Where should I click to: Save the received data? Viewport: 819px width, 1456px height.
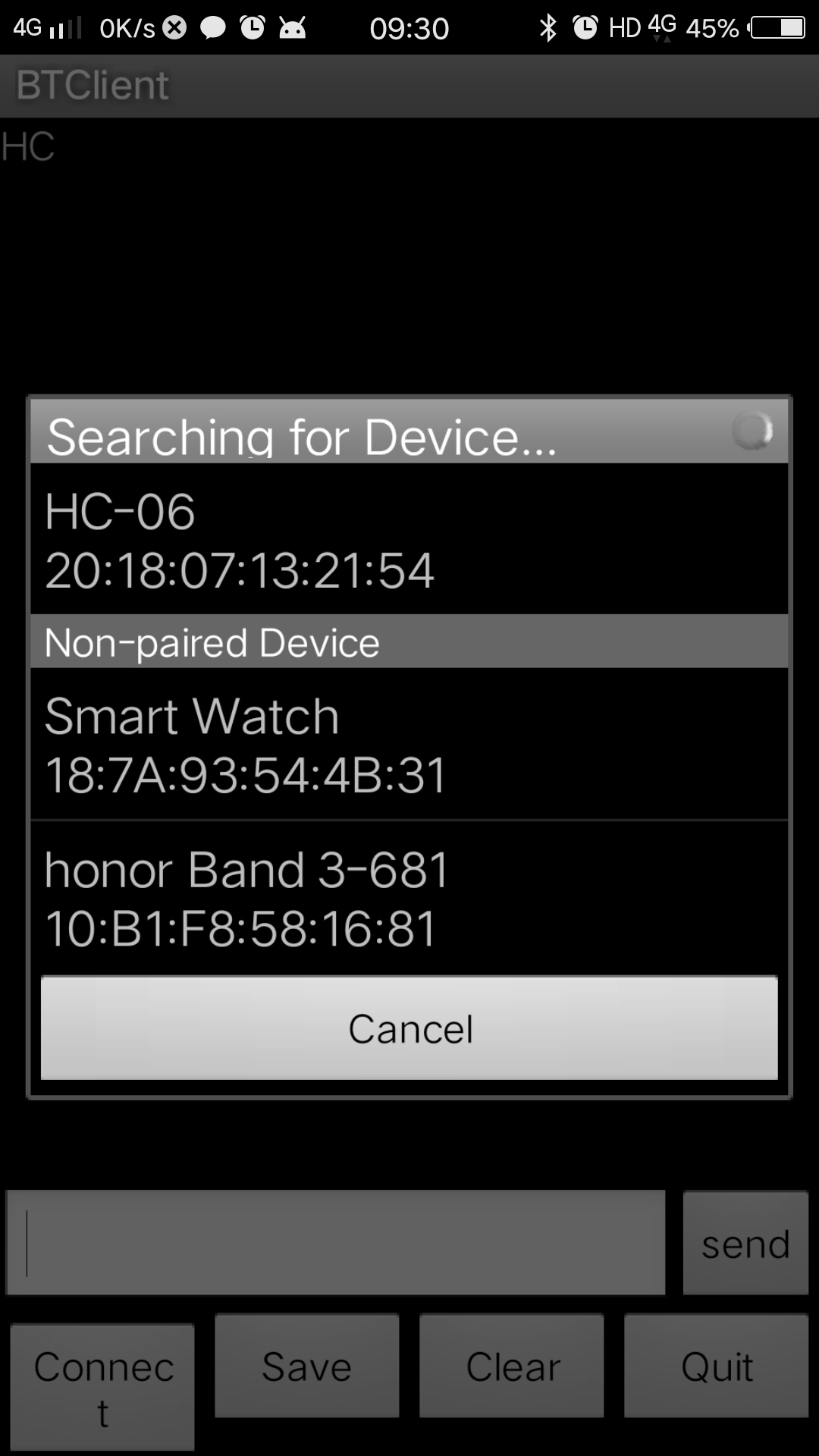[x=307, y=1367]
